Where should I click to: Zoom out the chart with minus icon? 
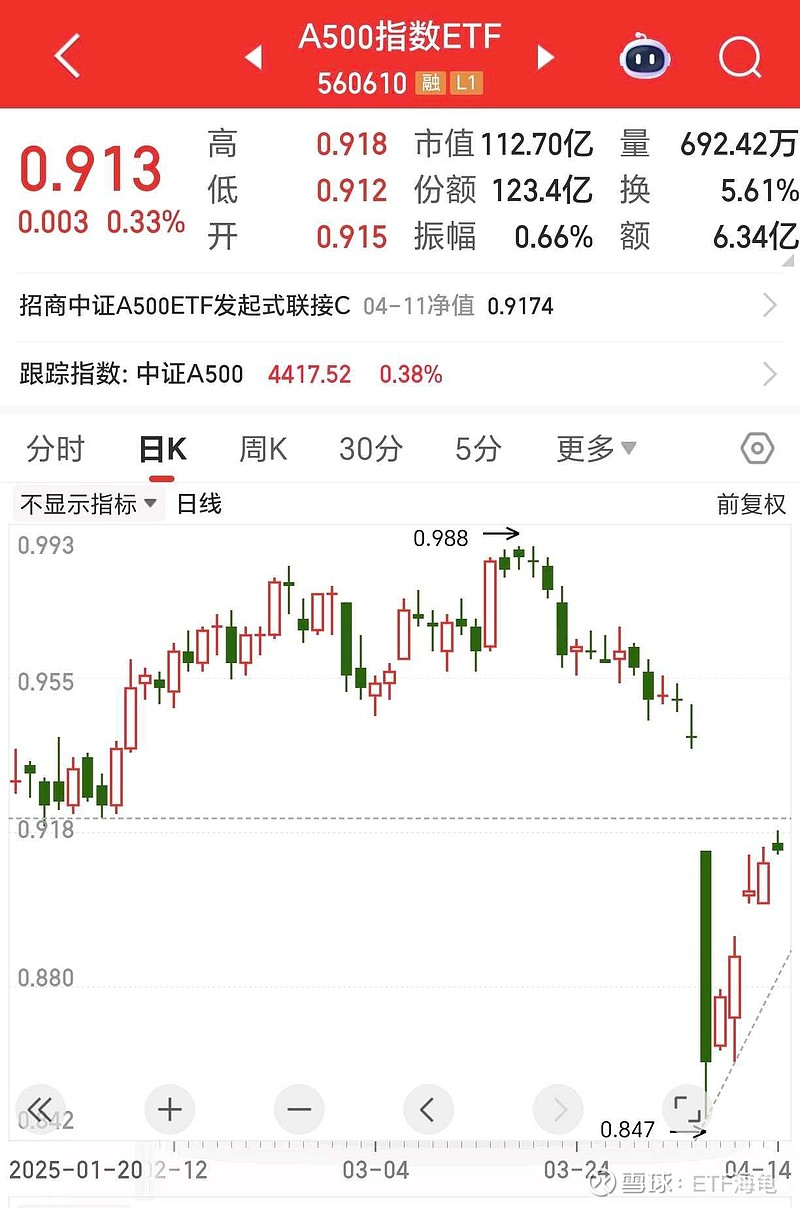[x=299, y=1109]
